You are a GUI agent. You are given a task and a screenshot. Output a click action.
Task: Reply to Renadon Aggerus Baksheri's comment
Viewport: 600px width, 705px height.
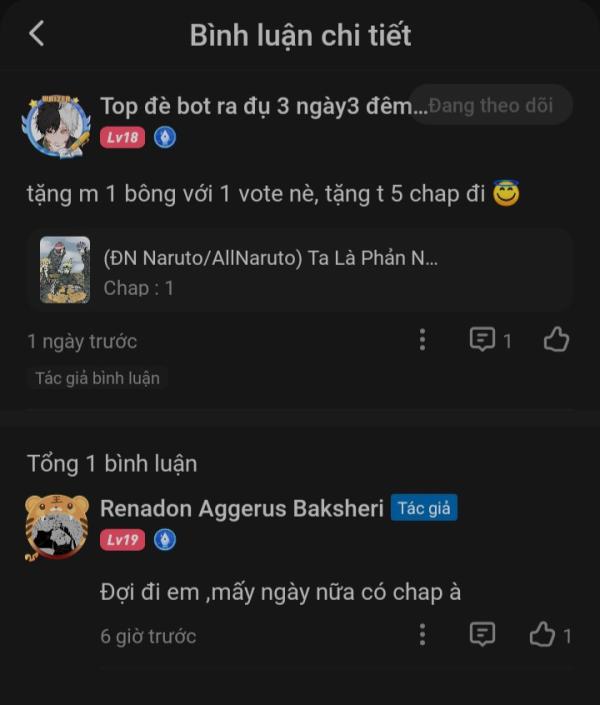[x=482, y=634]
